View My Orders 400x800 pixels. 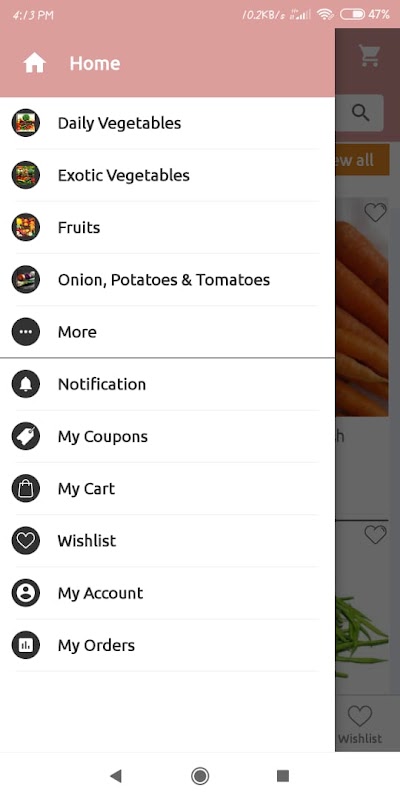tap(167, 645)
